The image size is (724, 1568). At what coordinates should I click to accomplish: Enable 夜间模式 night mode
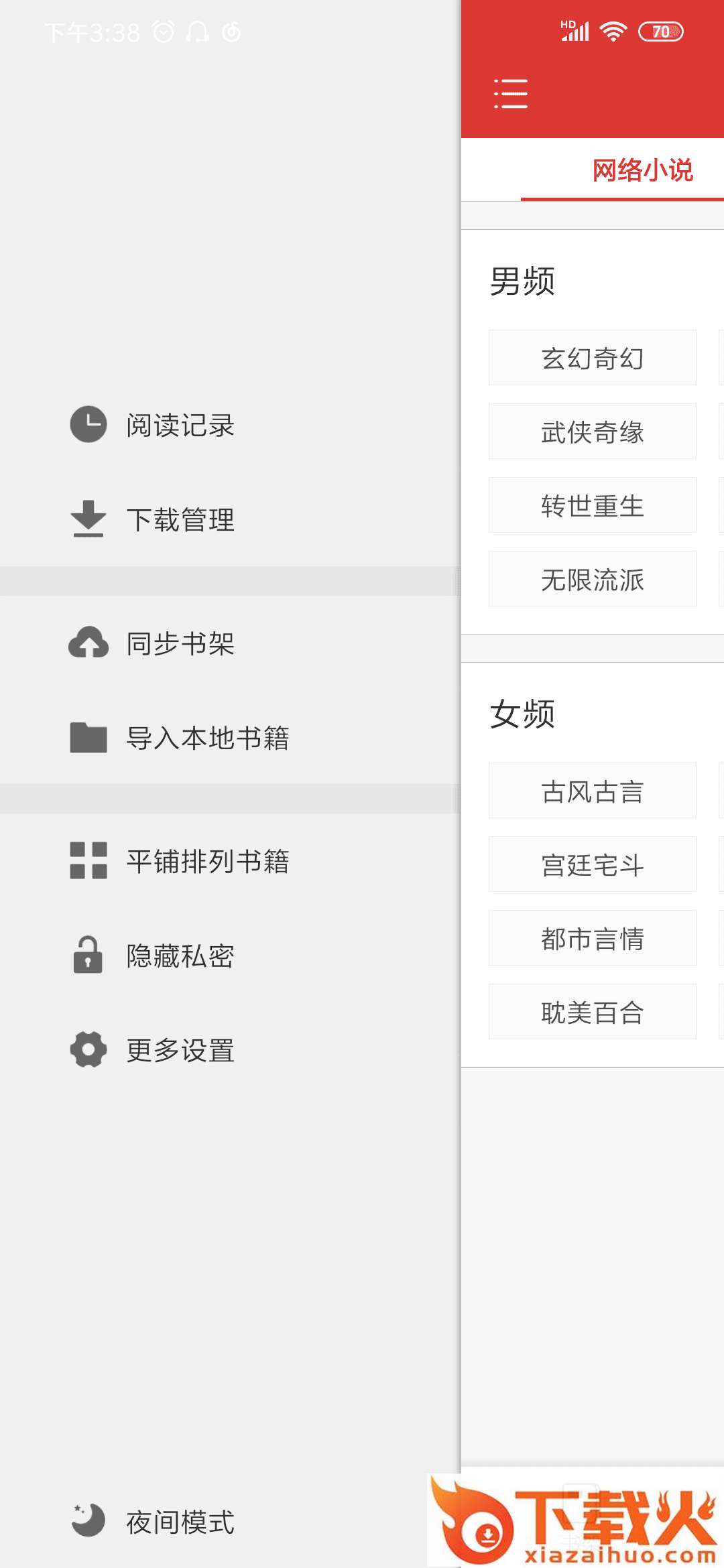[180, 1522]
